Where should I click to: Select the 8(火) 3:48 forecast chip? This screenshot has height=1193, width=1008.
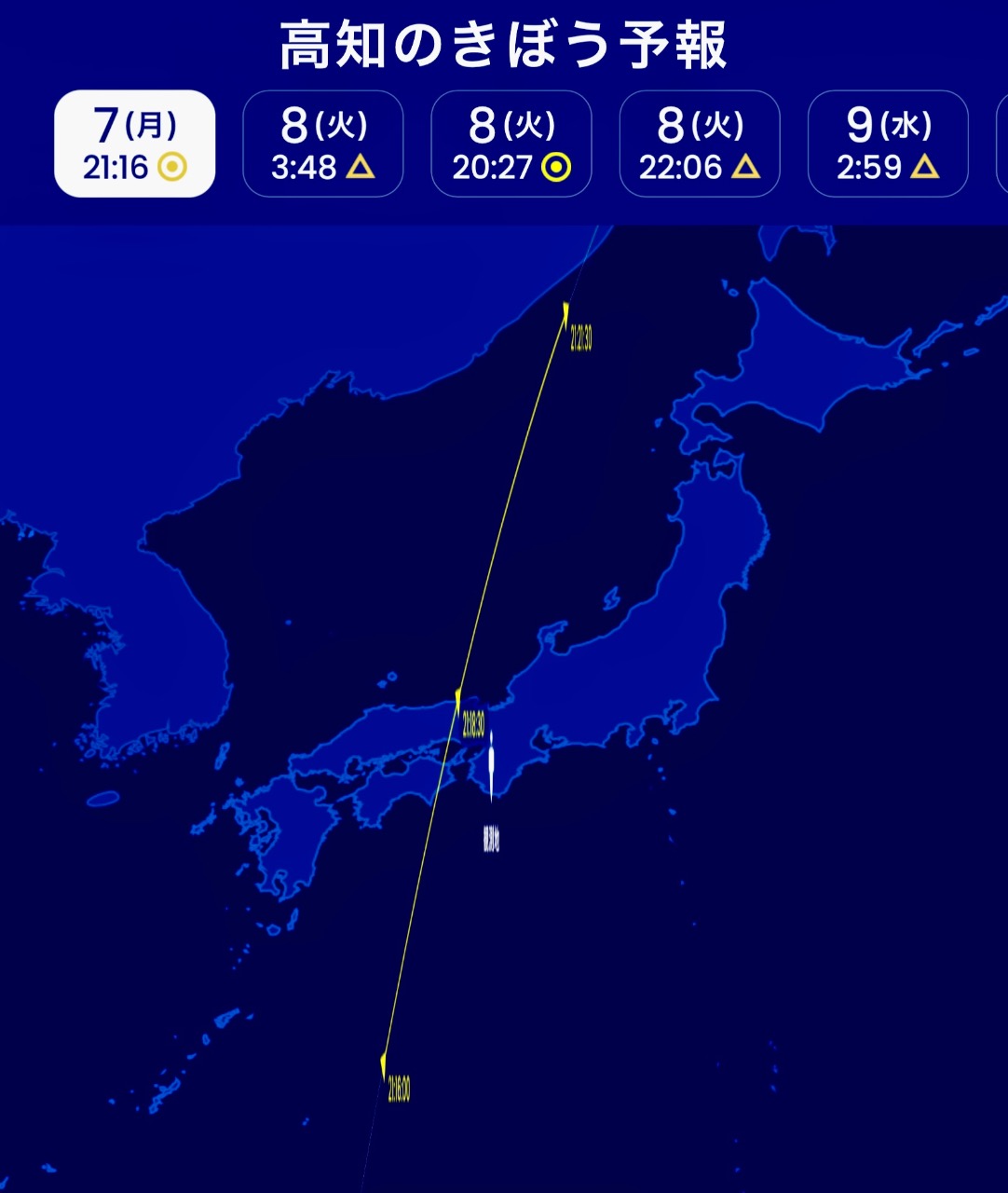pos(323,144)
